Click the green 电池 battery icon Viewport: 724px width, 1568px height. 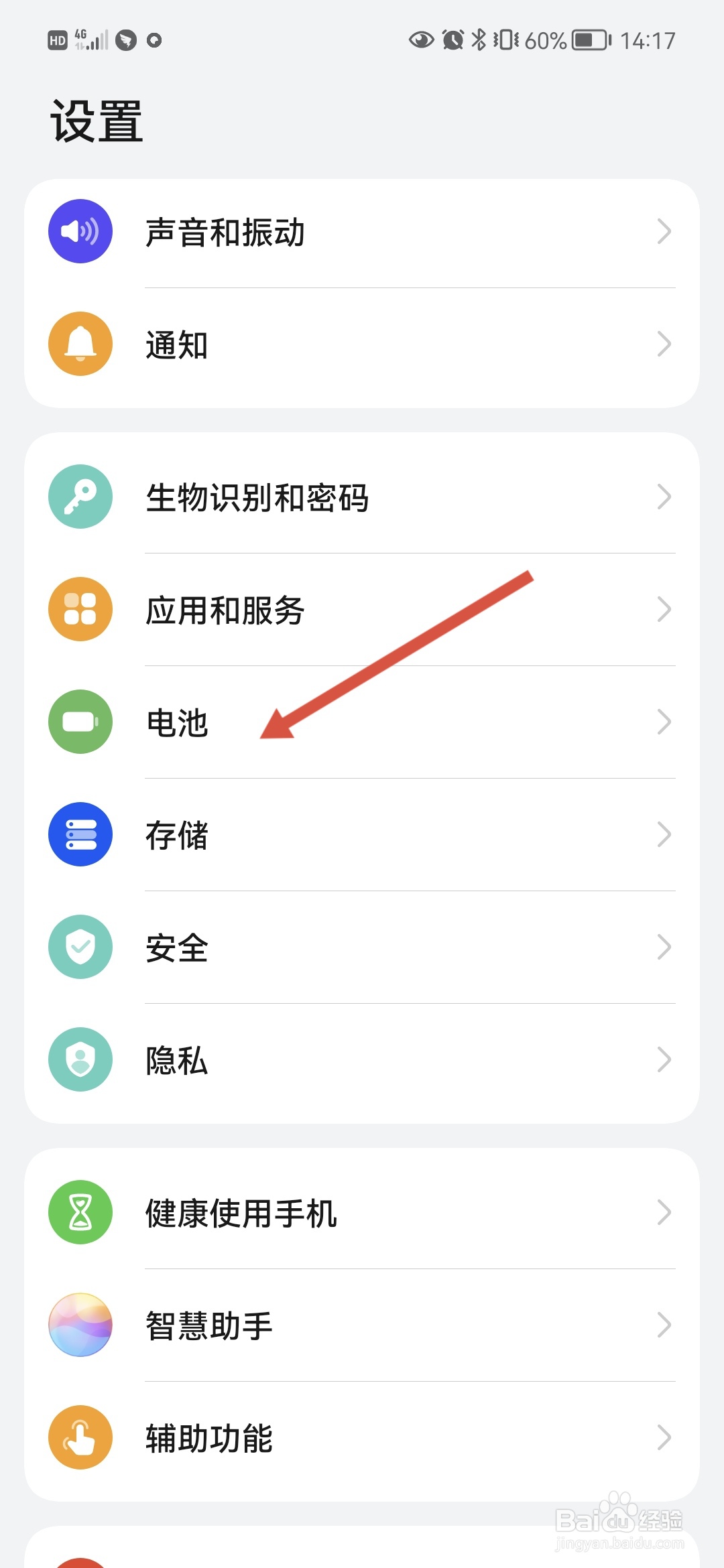click(x=80, y=723)
